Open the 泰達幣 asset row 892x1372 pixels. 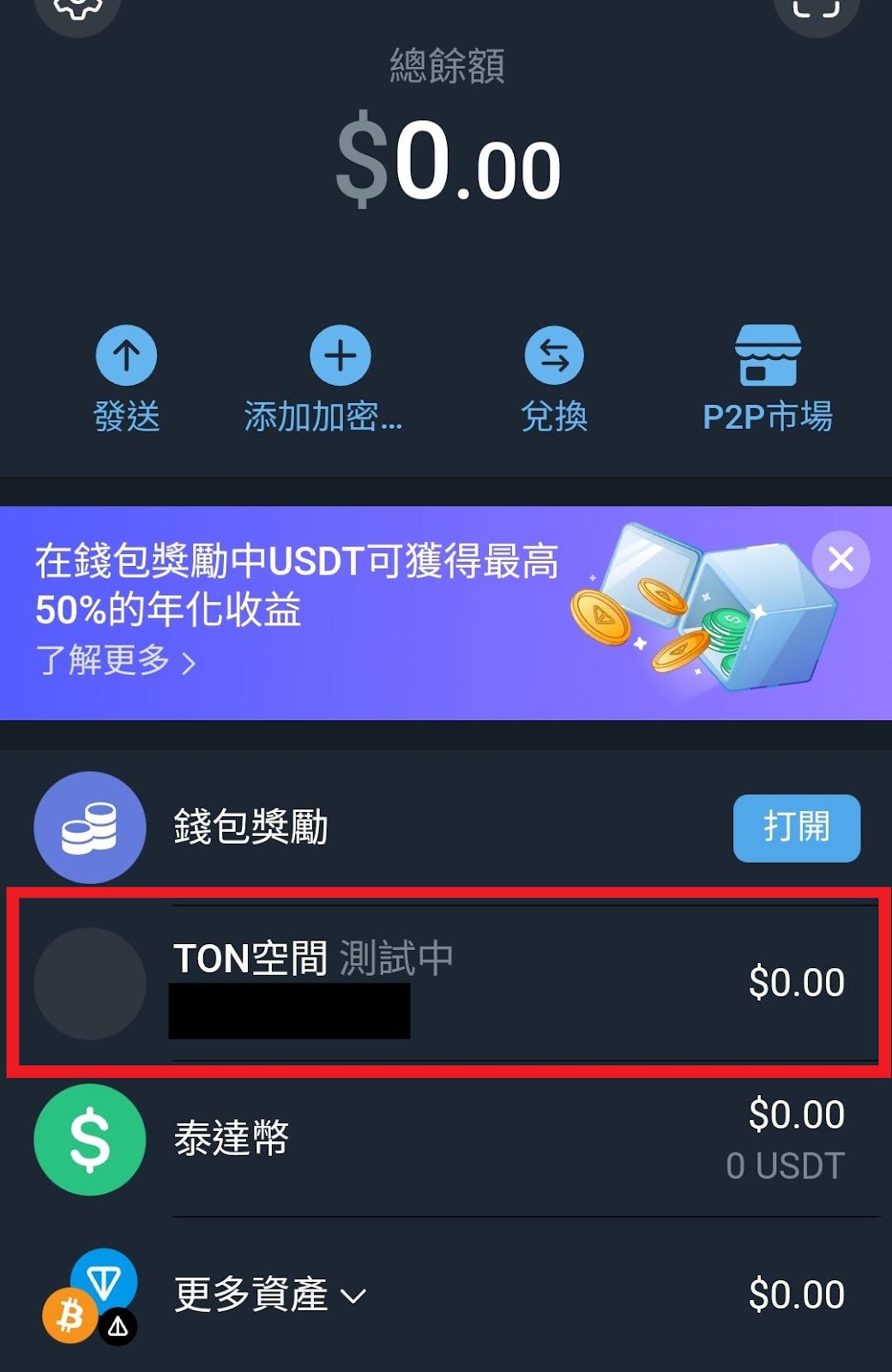(446, 1140)
